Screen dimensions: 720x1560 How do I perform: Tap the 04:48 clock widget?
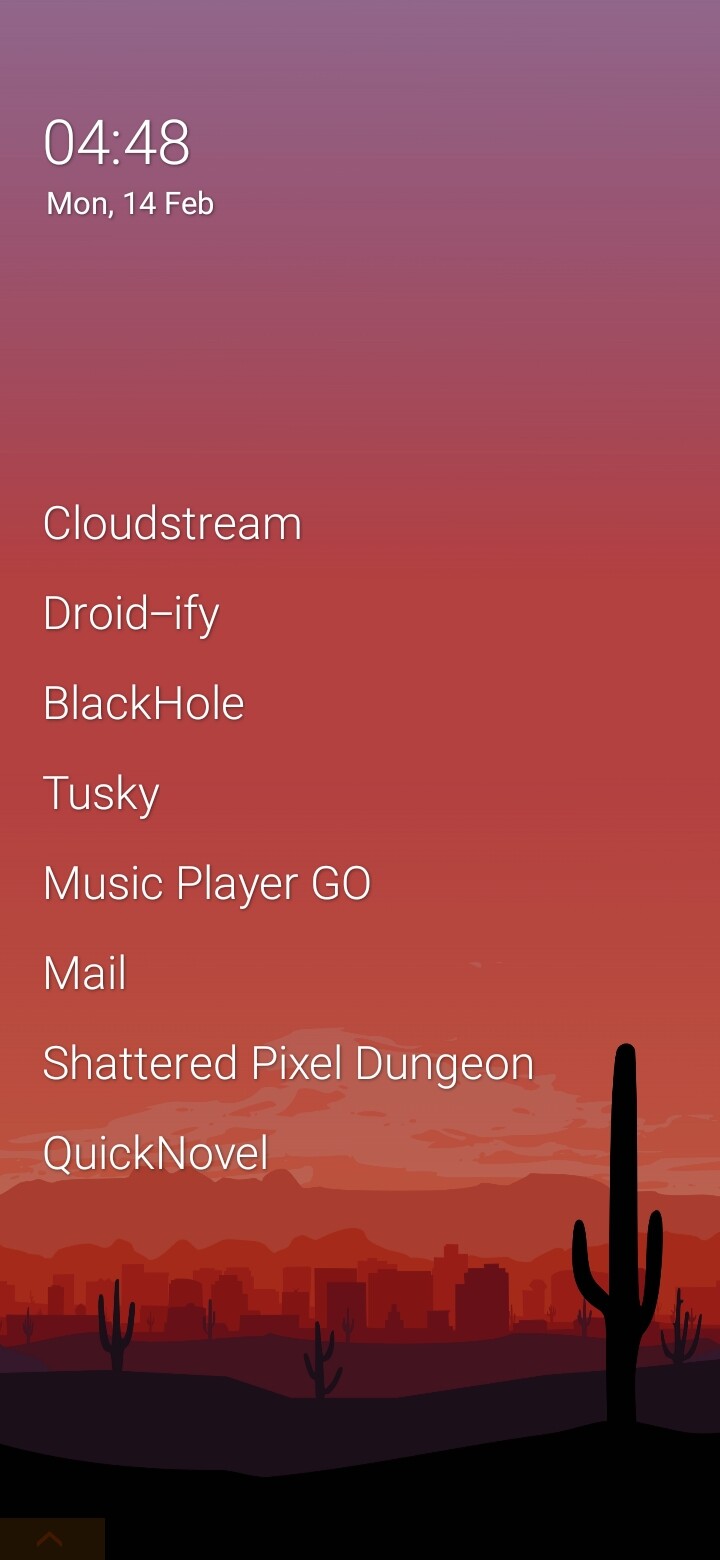coord(117,142)
